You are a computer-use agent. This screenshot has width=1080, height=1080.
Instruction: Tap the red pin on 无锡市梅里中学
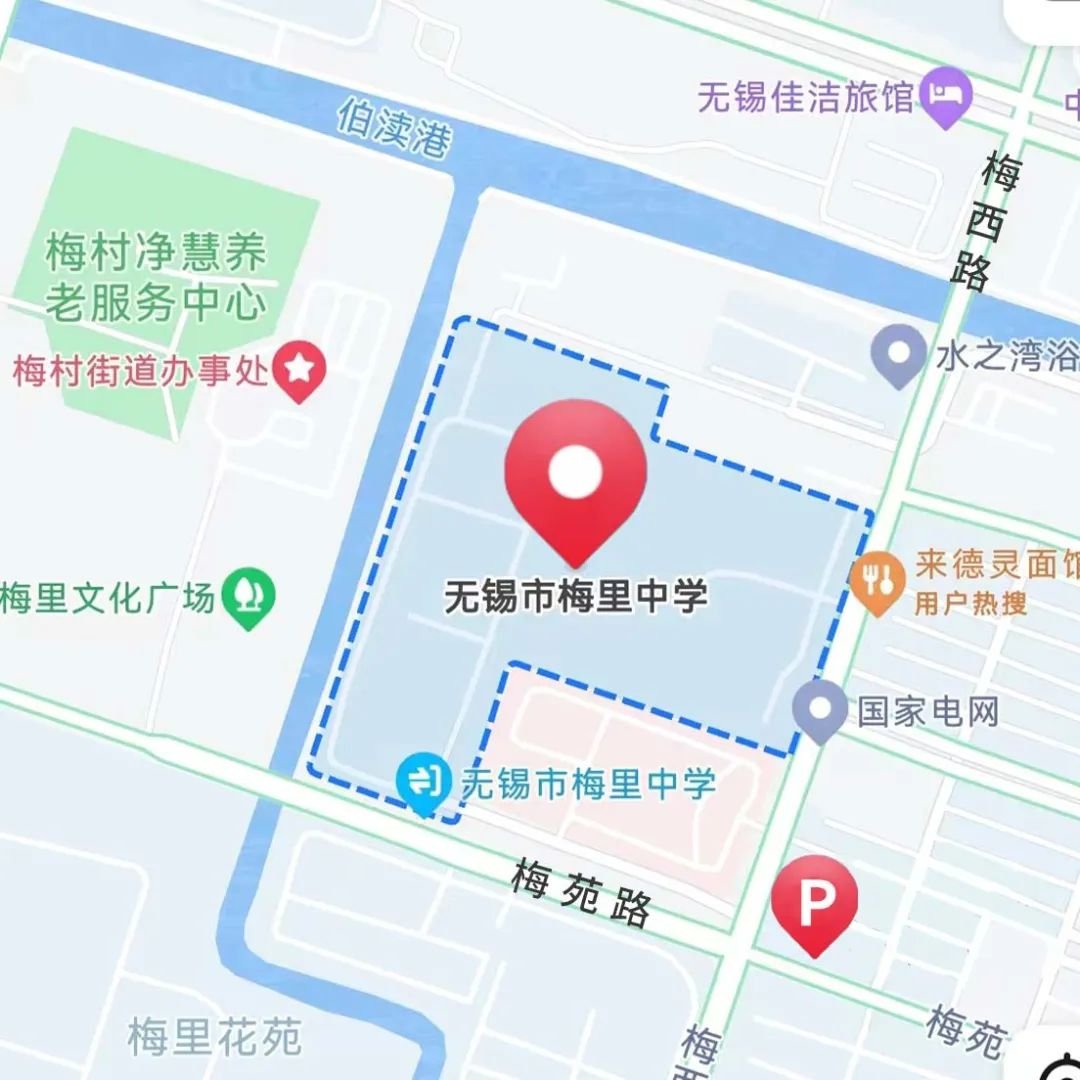[x=575, y=472]
